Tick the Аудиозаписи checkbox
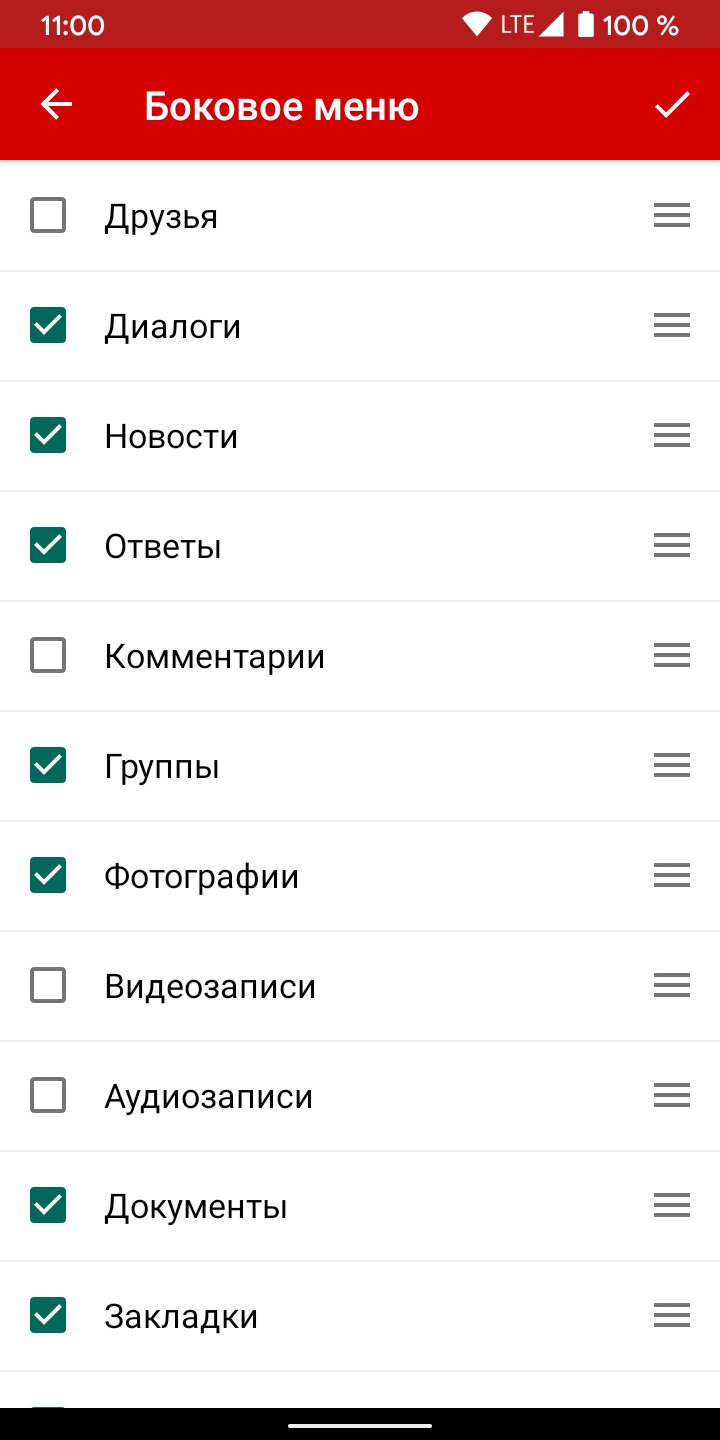The image size is (720, 1440). click(48, 1095)
